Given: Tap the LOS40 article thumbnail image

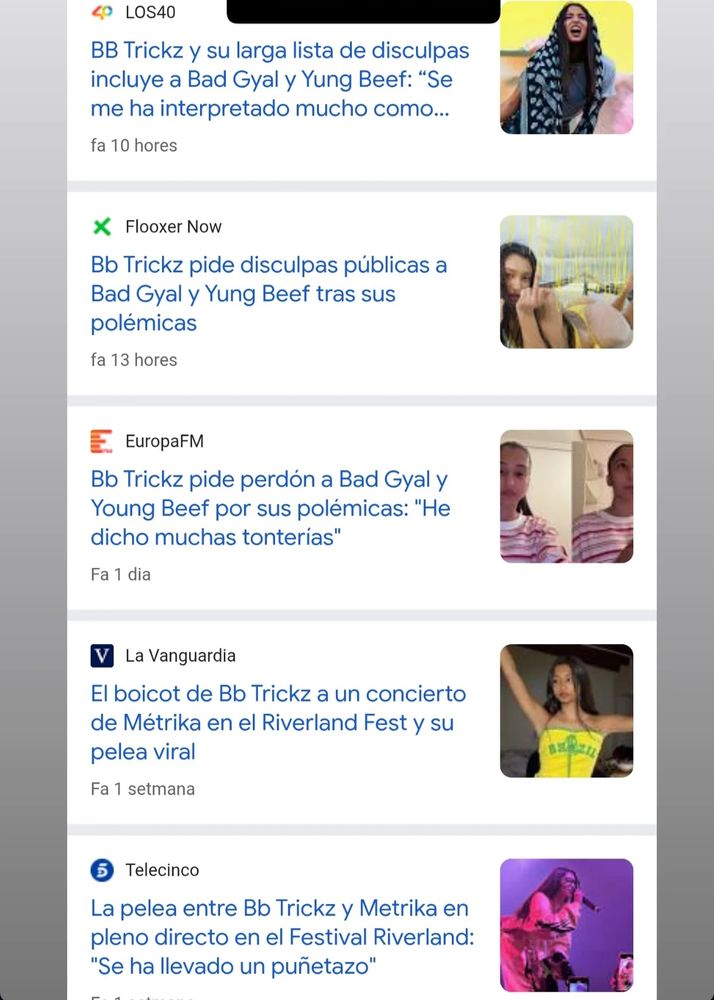Looking at the screenshot, I should tap(566, 68).
